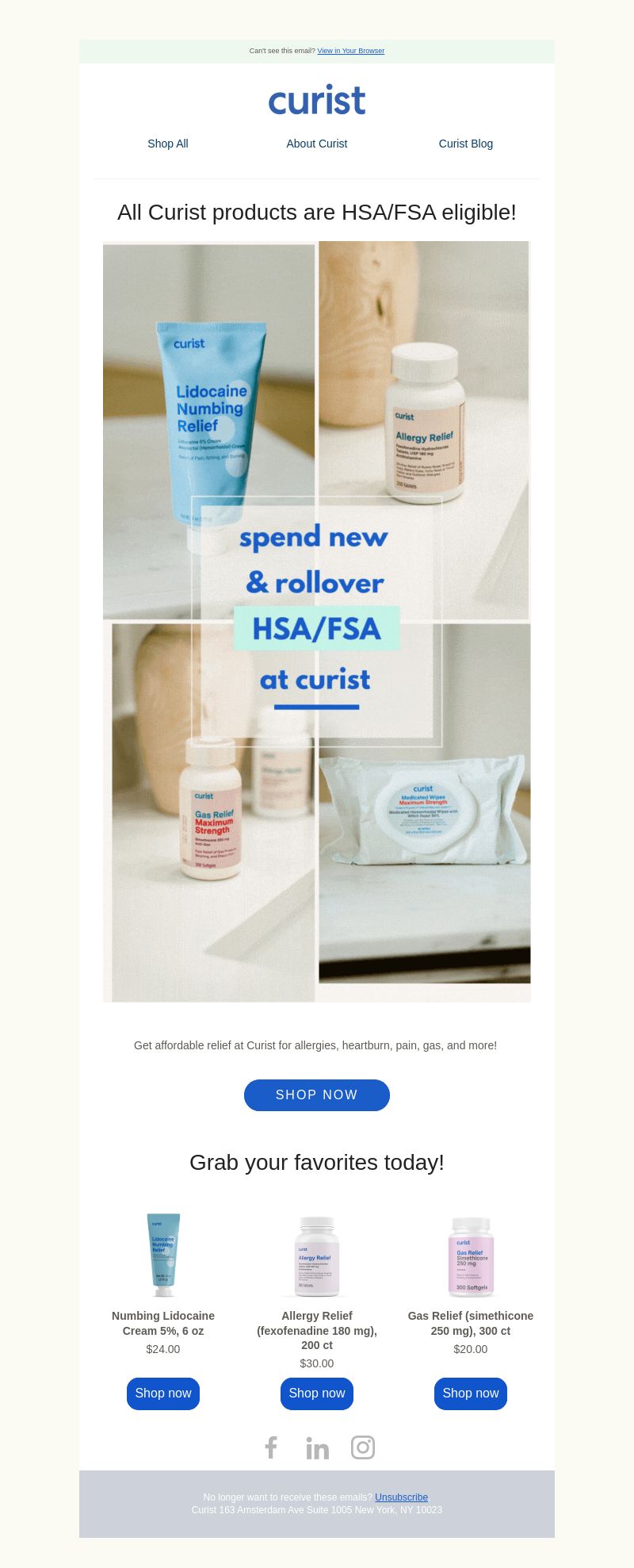Open the About Curist page

pos(317,144)
